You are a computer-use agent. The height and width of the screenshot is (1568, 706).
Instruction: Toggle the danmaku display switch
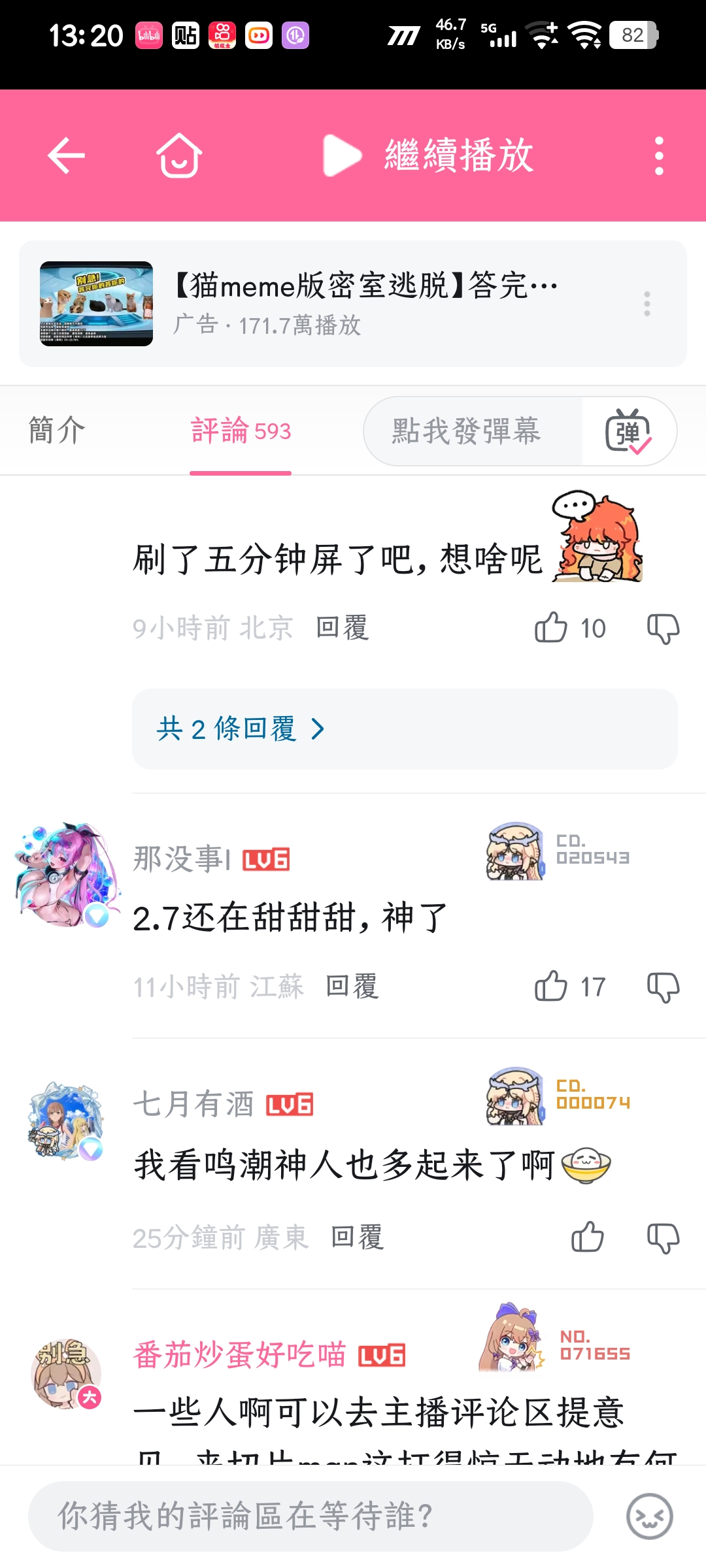point(628,431)
